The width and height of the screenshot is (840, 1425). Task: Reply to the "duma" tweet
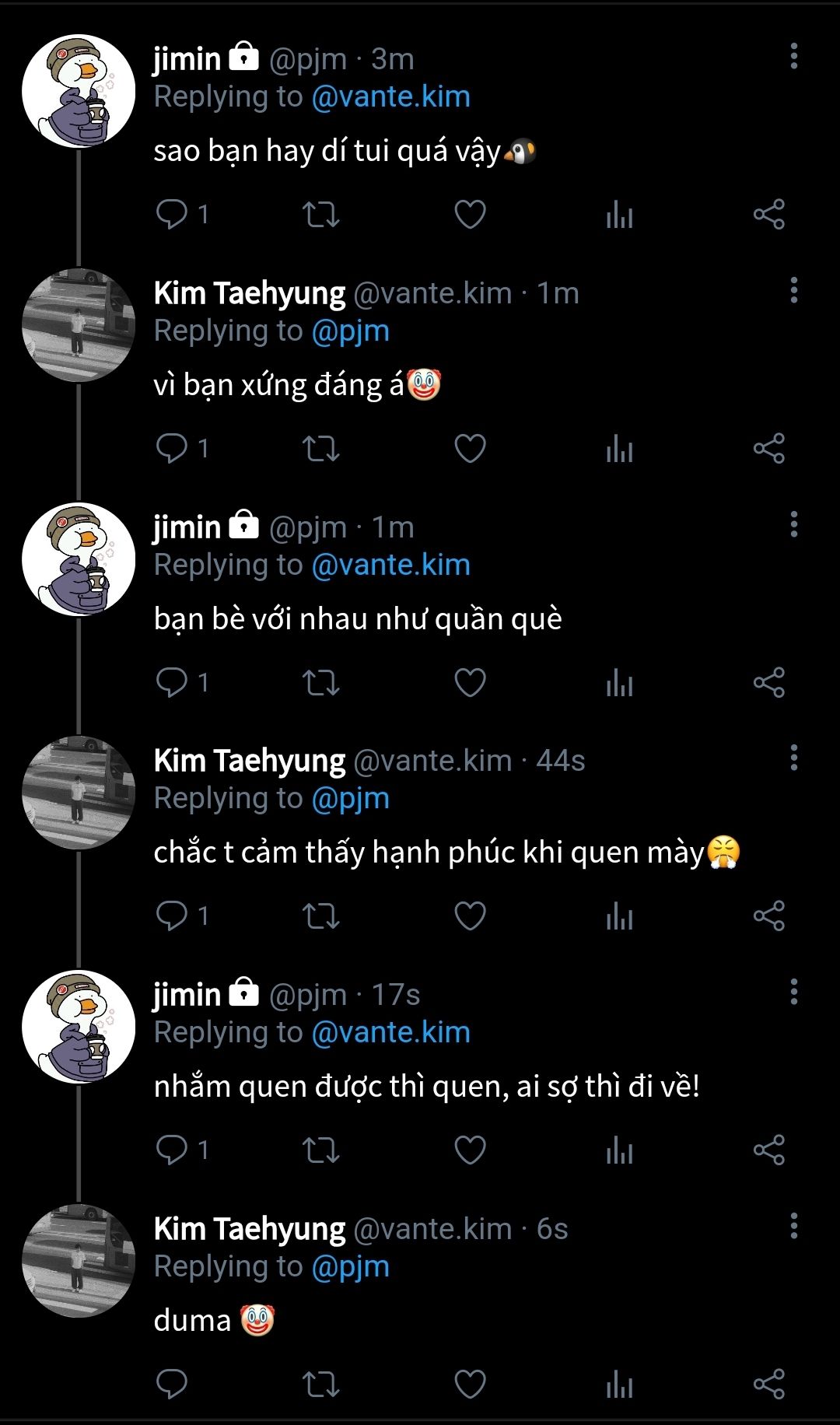[171, 1384]
